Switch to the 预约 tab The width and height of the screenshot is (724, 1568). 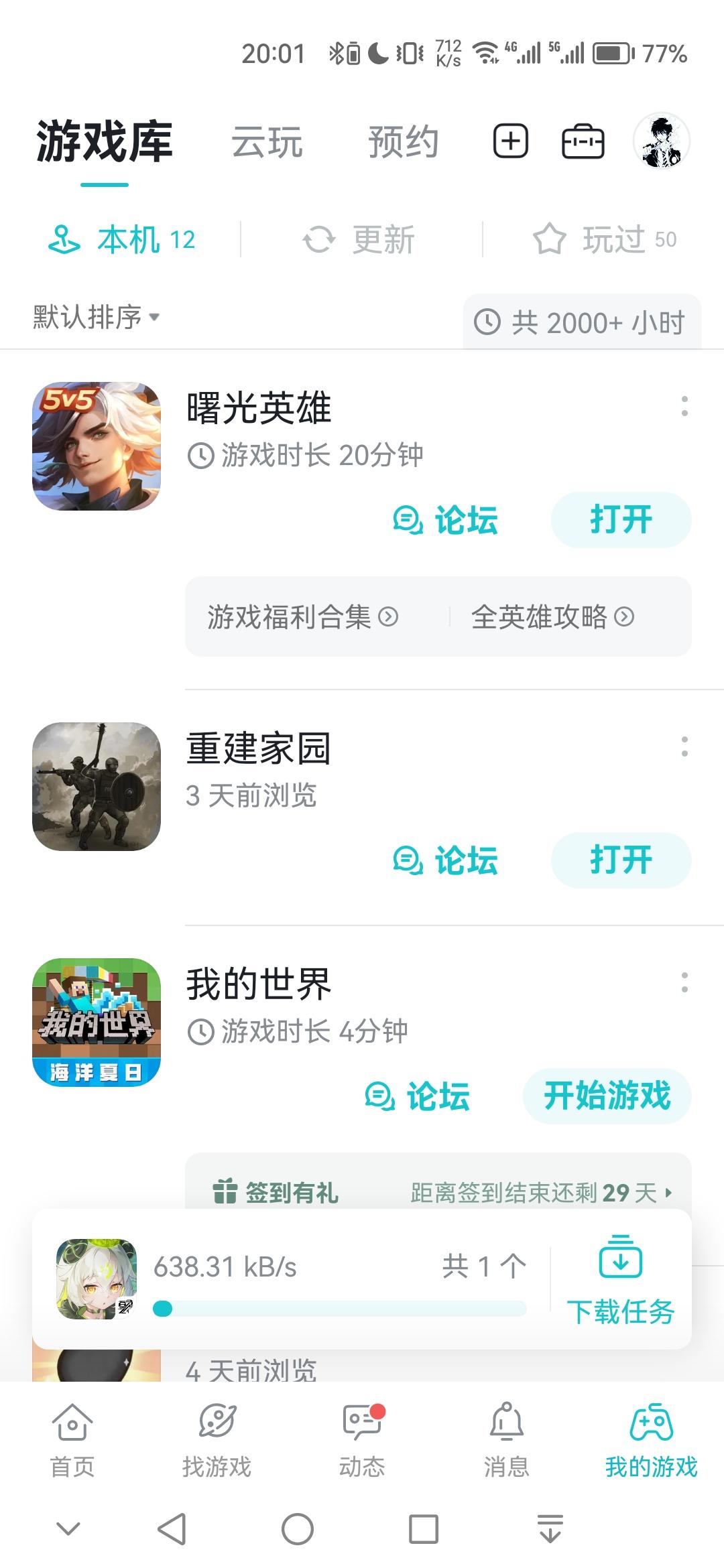tap(403, 142)
